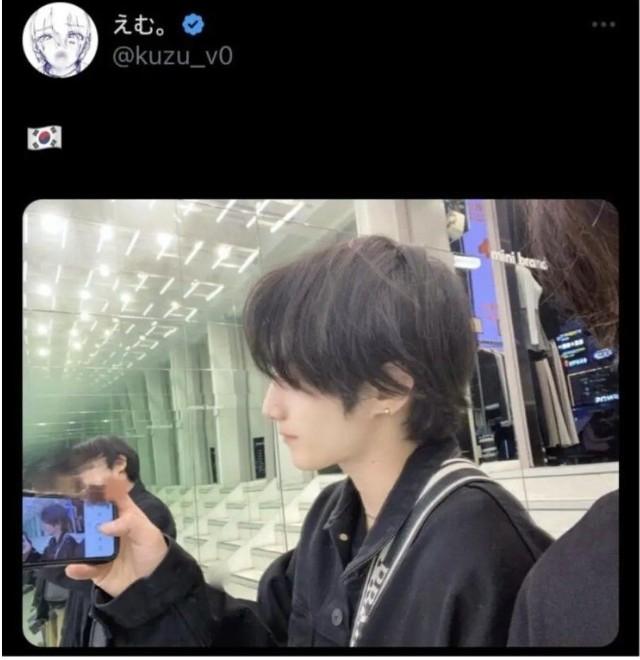Open the profile picture of えむ。
Viewport: 640px width, 660px height.
[x=60, y=40]
